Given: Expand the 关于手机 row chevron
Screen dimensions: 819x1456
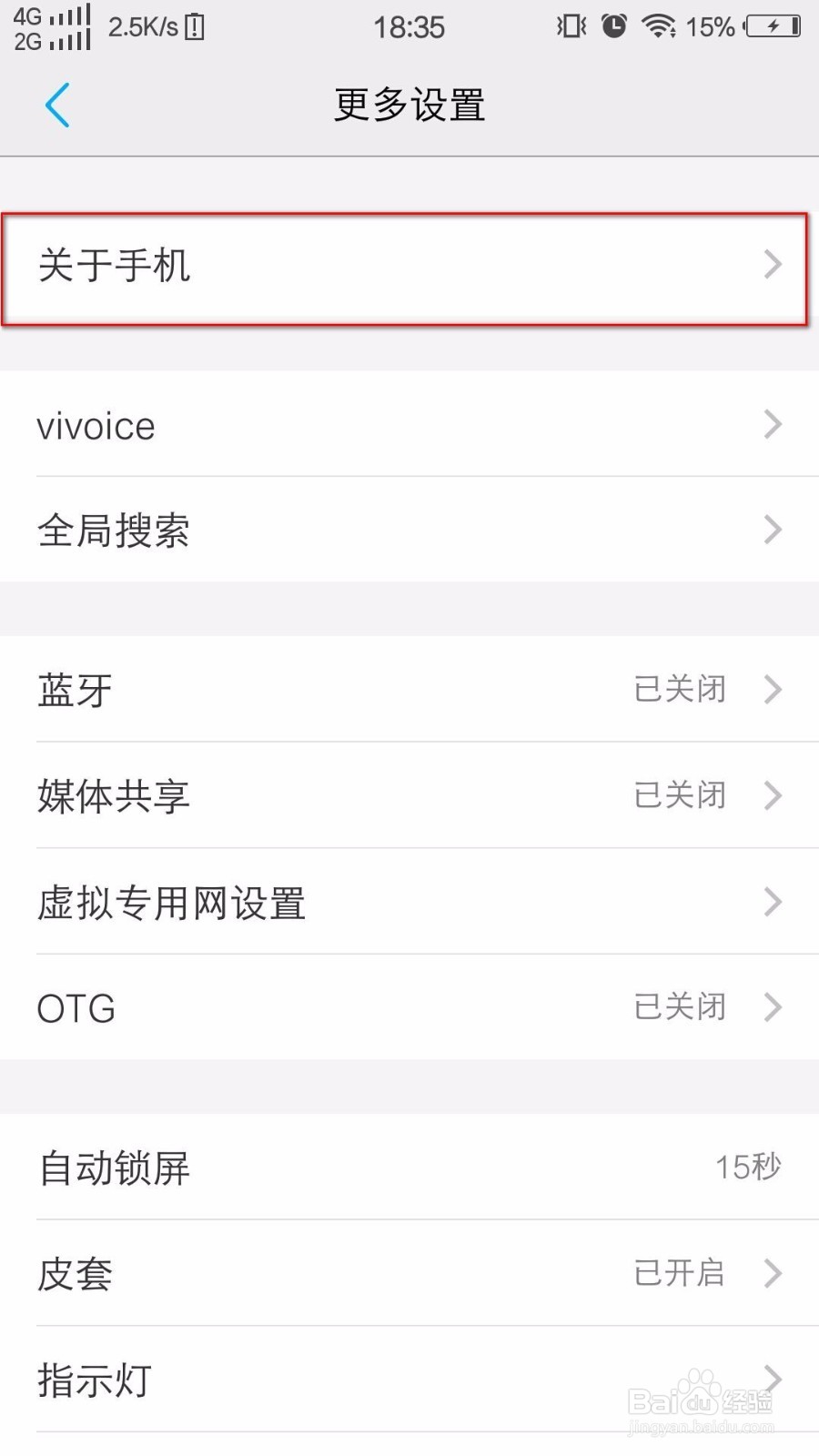Looking at the screenshot, I should [x=773, y=266].
